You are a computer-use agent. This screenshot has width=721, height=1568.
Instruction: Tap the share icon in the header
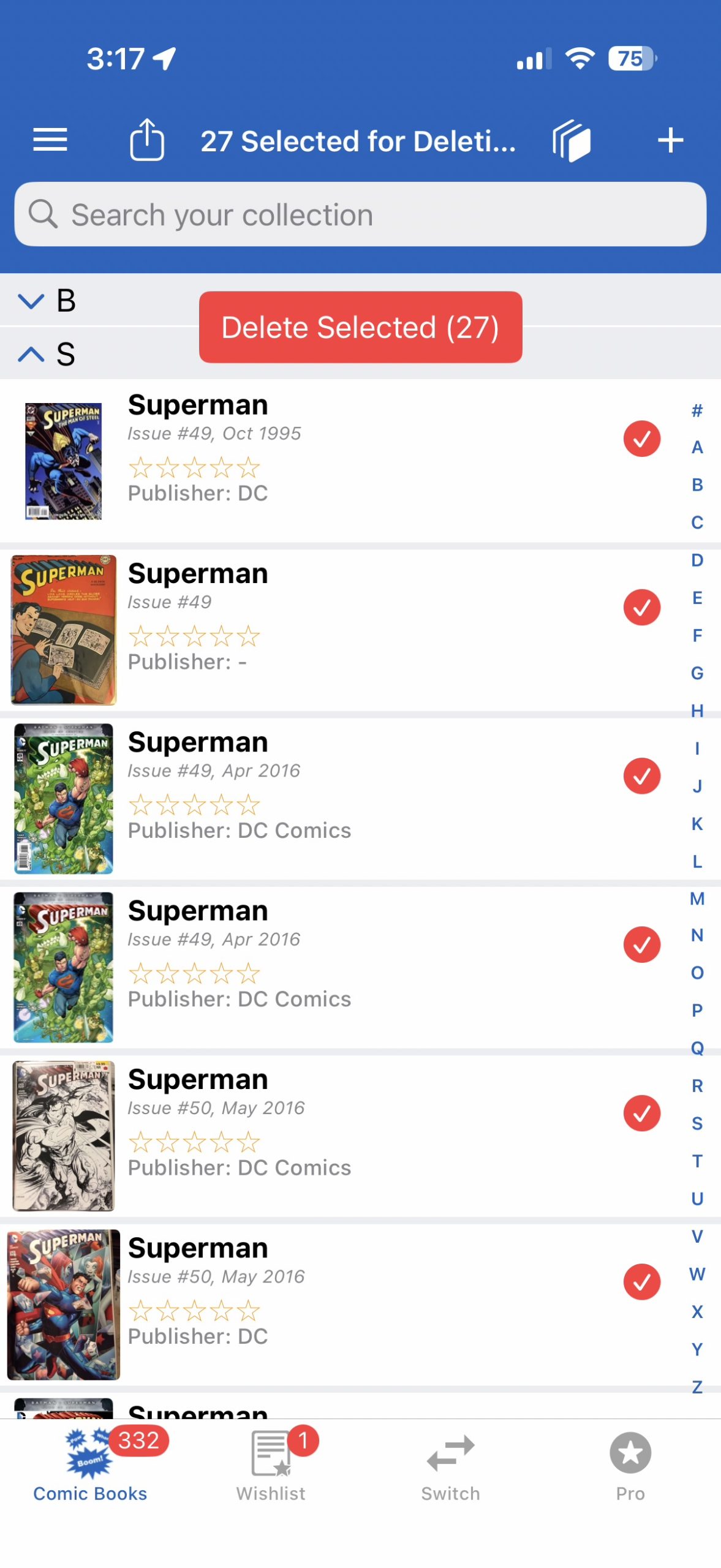(x=147, y=140)
